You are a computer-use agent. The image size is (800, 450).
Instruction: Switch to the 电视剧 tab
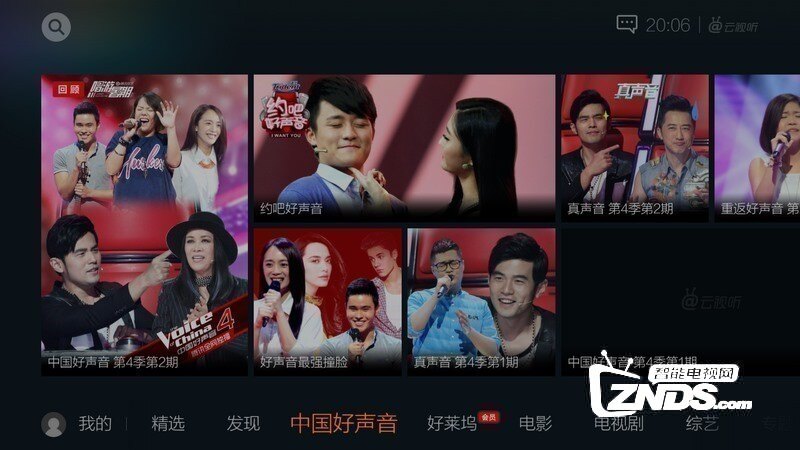point(618,423)
